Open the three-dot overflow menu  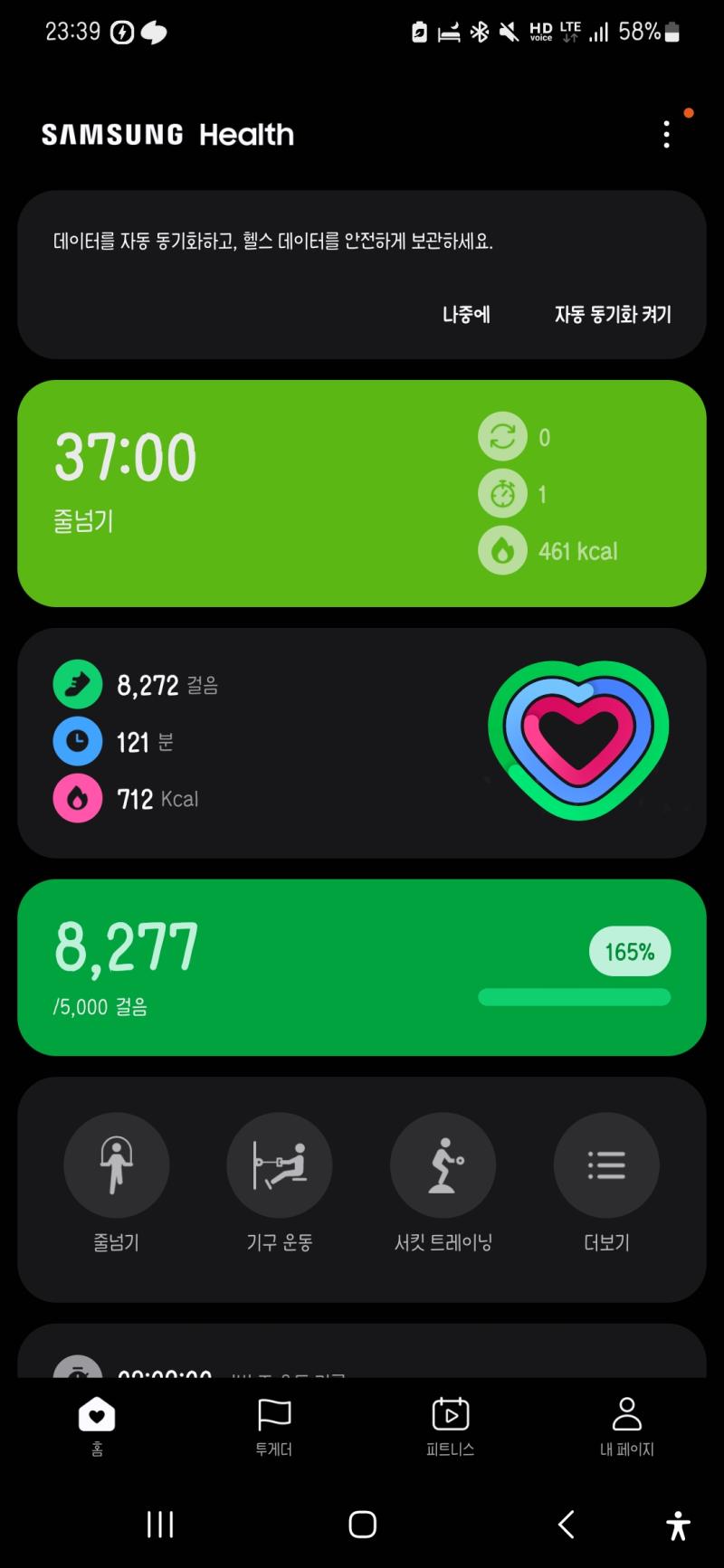click(x=667, y=135)
